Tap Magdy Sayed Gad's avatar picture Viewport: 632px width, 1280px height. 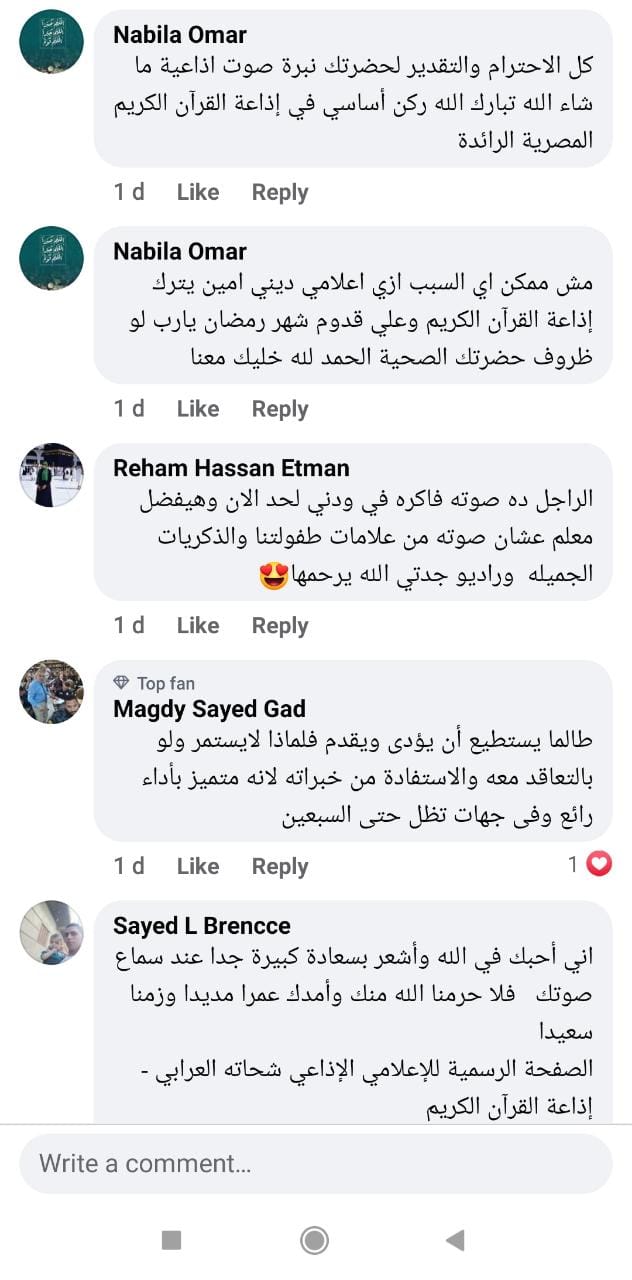[x=51, y=692]
